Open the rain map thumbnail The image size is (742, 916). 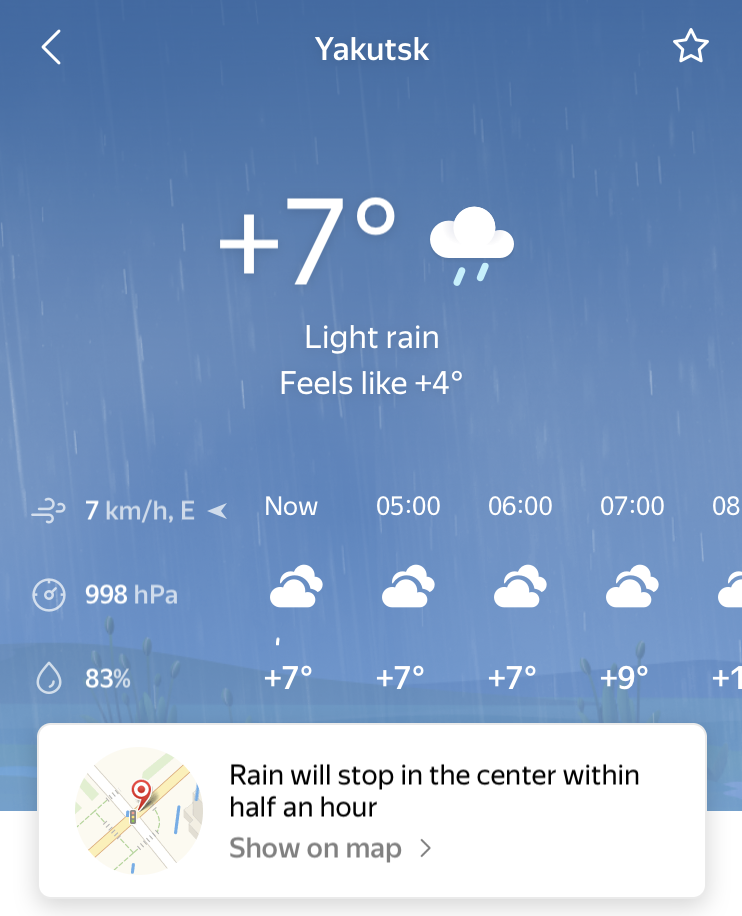[x=139, y=811]
